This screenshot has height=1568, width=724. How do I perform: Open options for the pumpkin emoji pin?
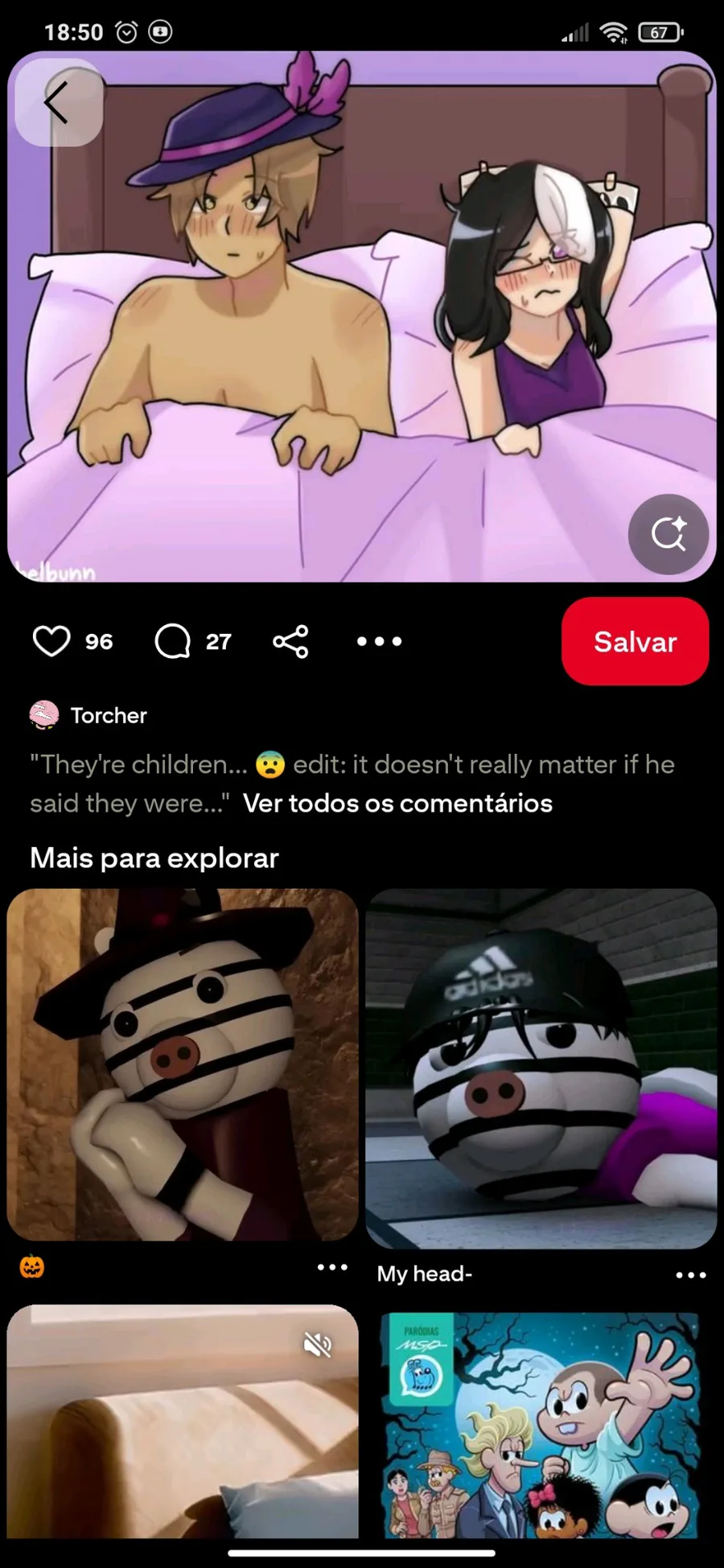tap(332, 1267)
